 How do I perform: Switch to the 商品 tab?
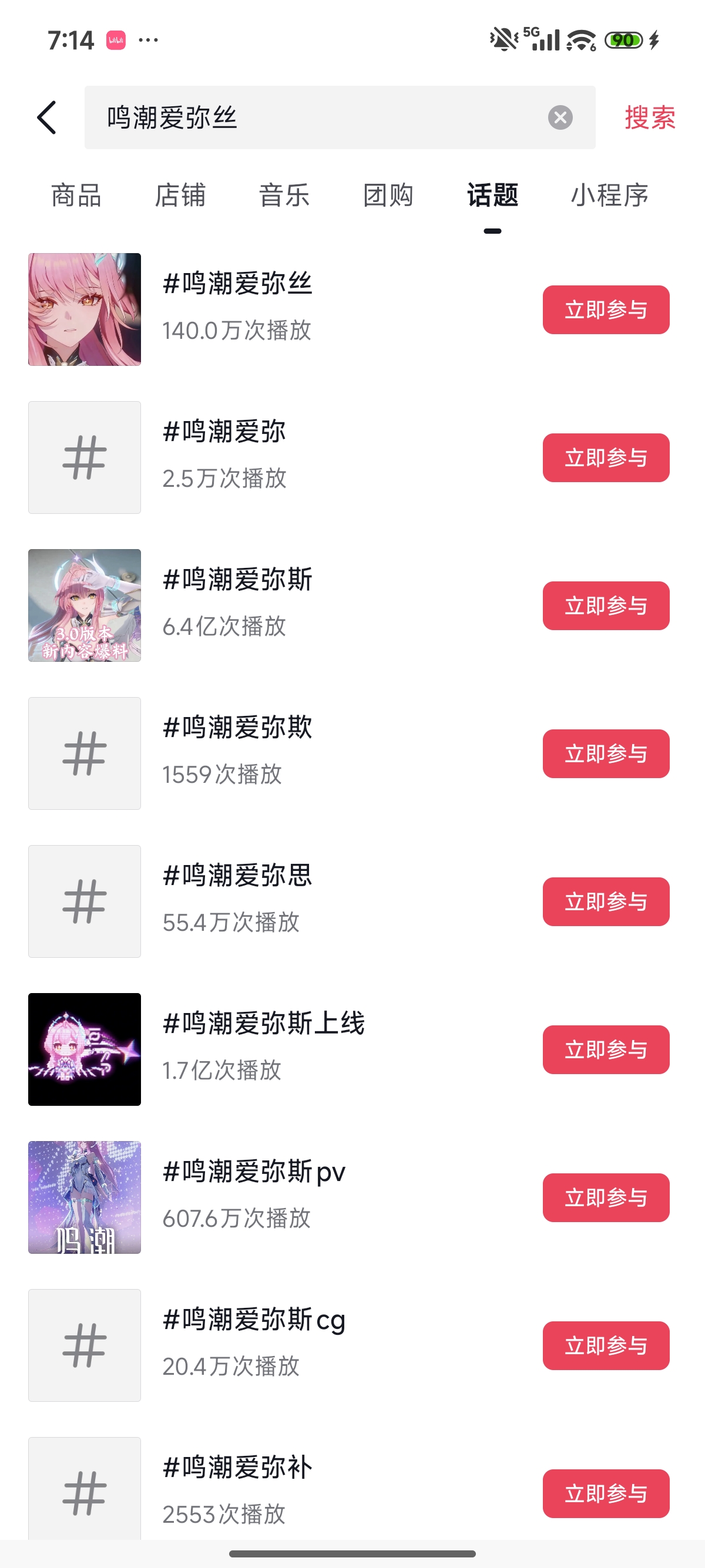76,196
